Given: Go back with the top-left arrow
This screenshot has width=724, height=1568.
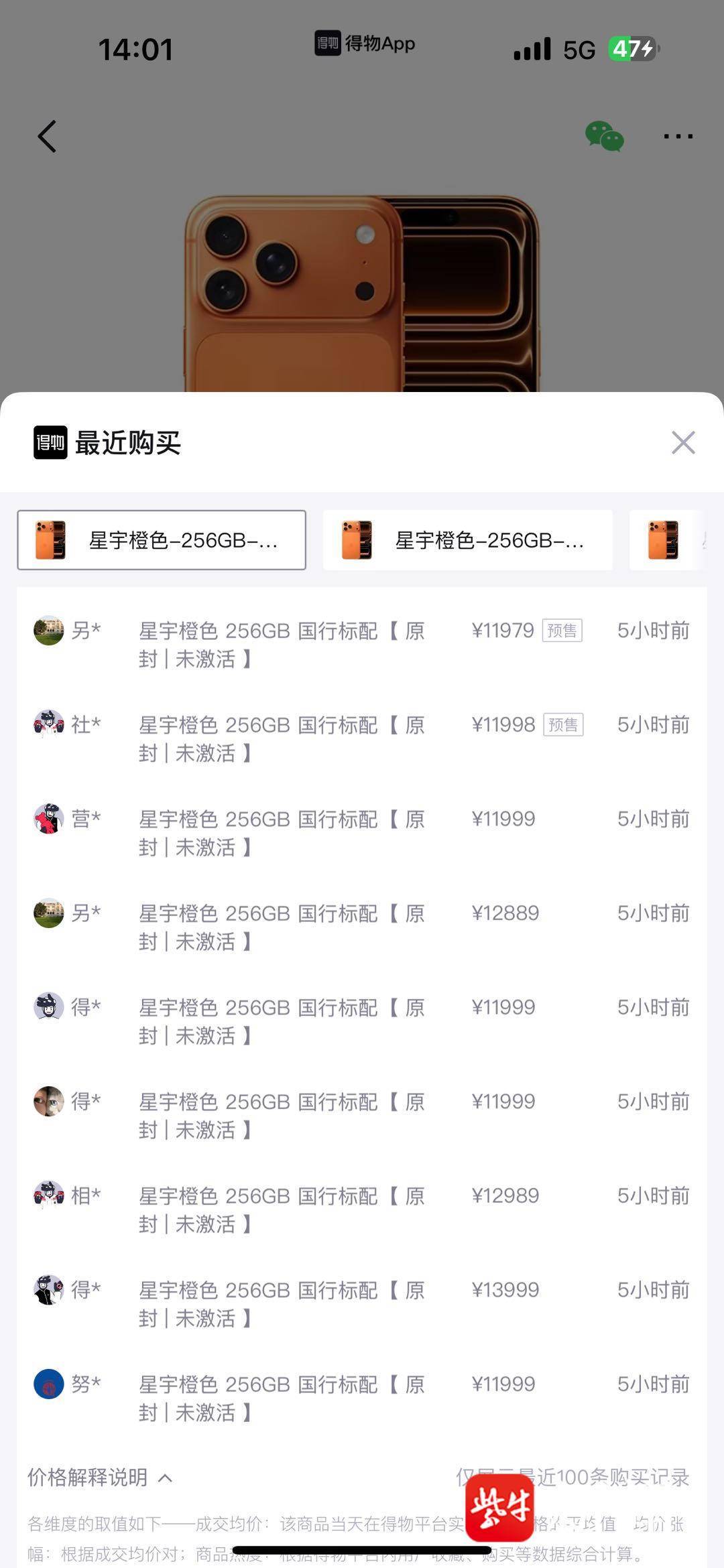Looking at the screenshot, I should pyautogui.click(x=47, y=137).
